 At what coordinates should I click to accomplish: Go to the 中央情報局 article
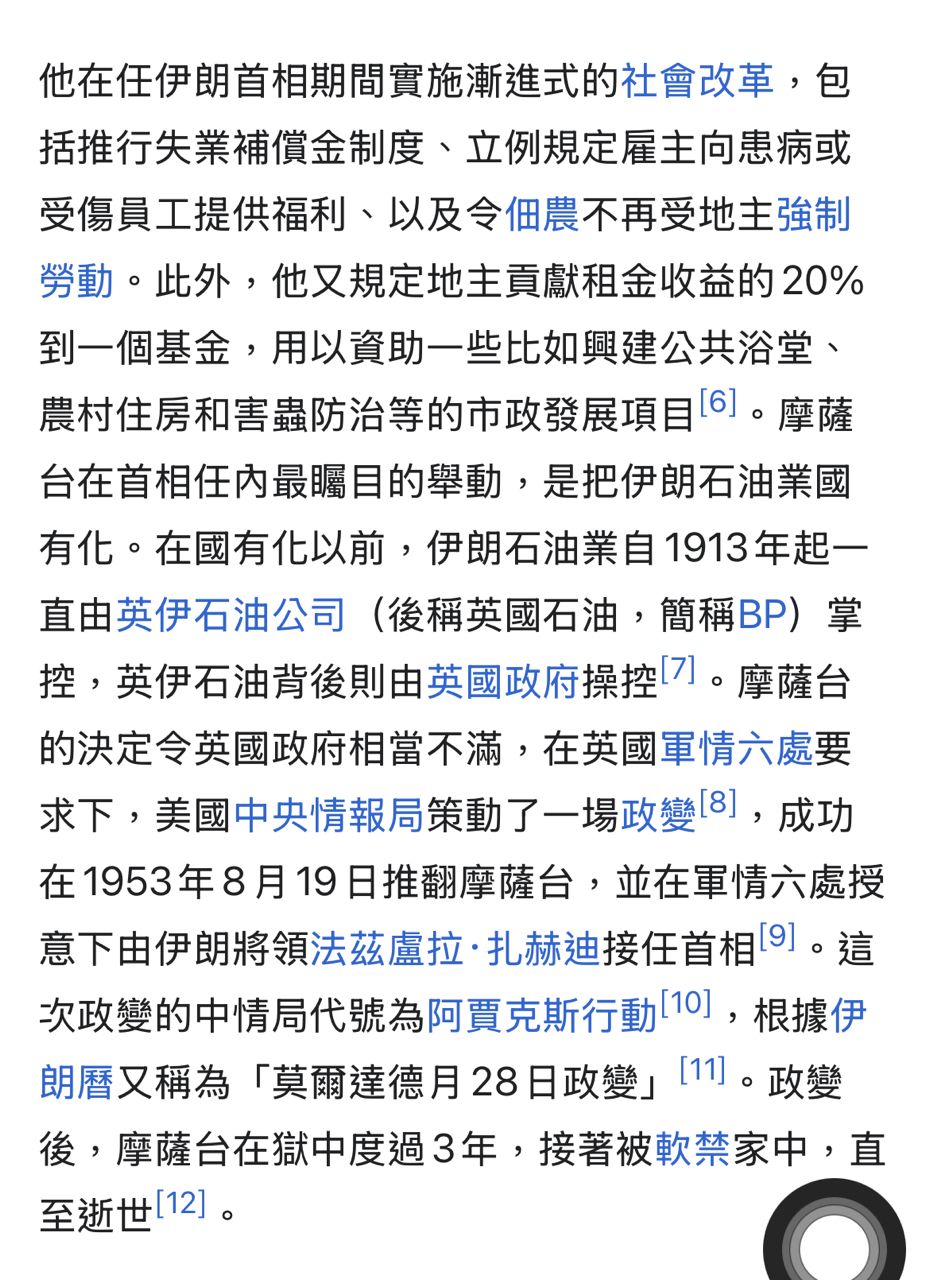pyautogui.click(x=329, y=816)
